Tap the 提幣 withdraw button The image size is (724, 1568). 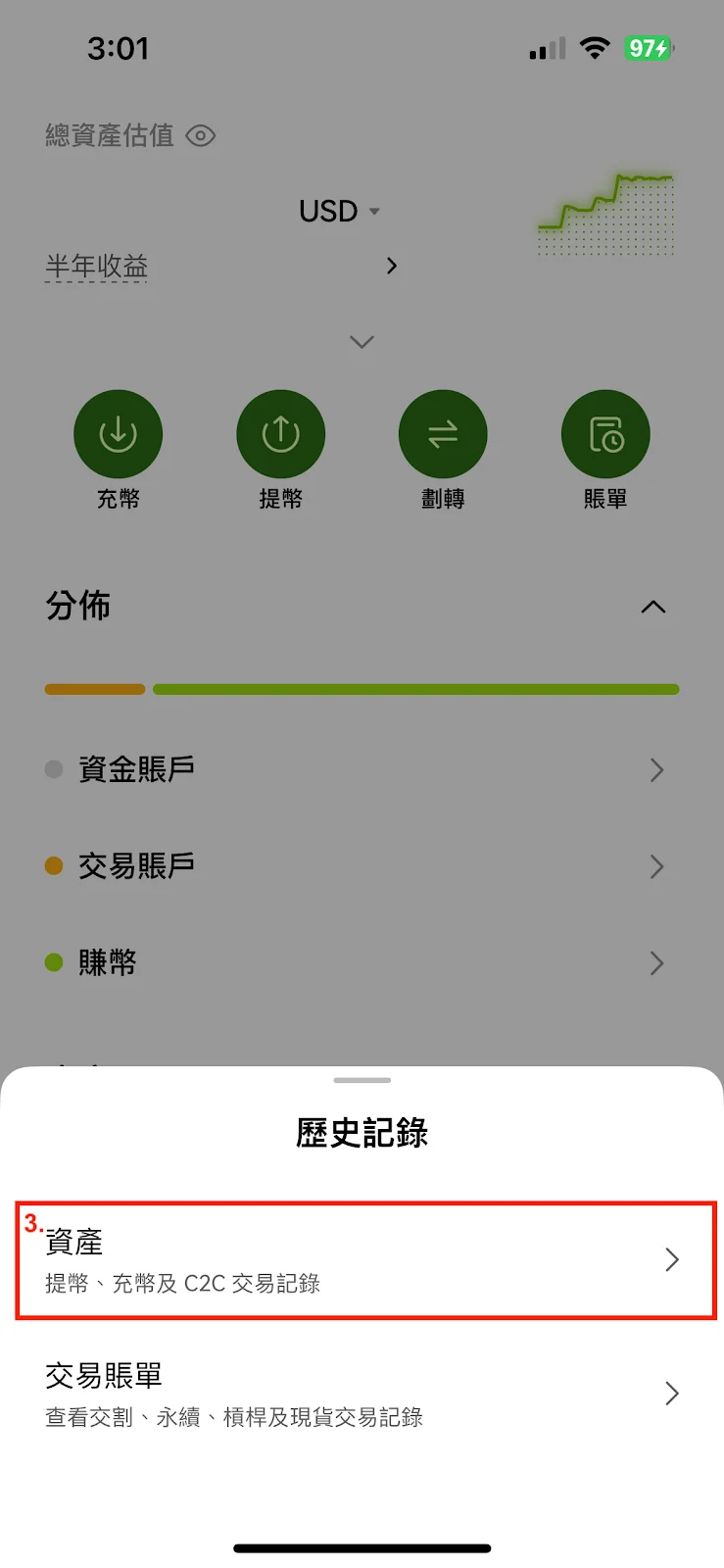[280, 434]
